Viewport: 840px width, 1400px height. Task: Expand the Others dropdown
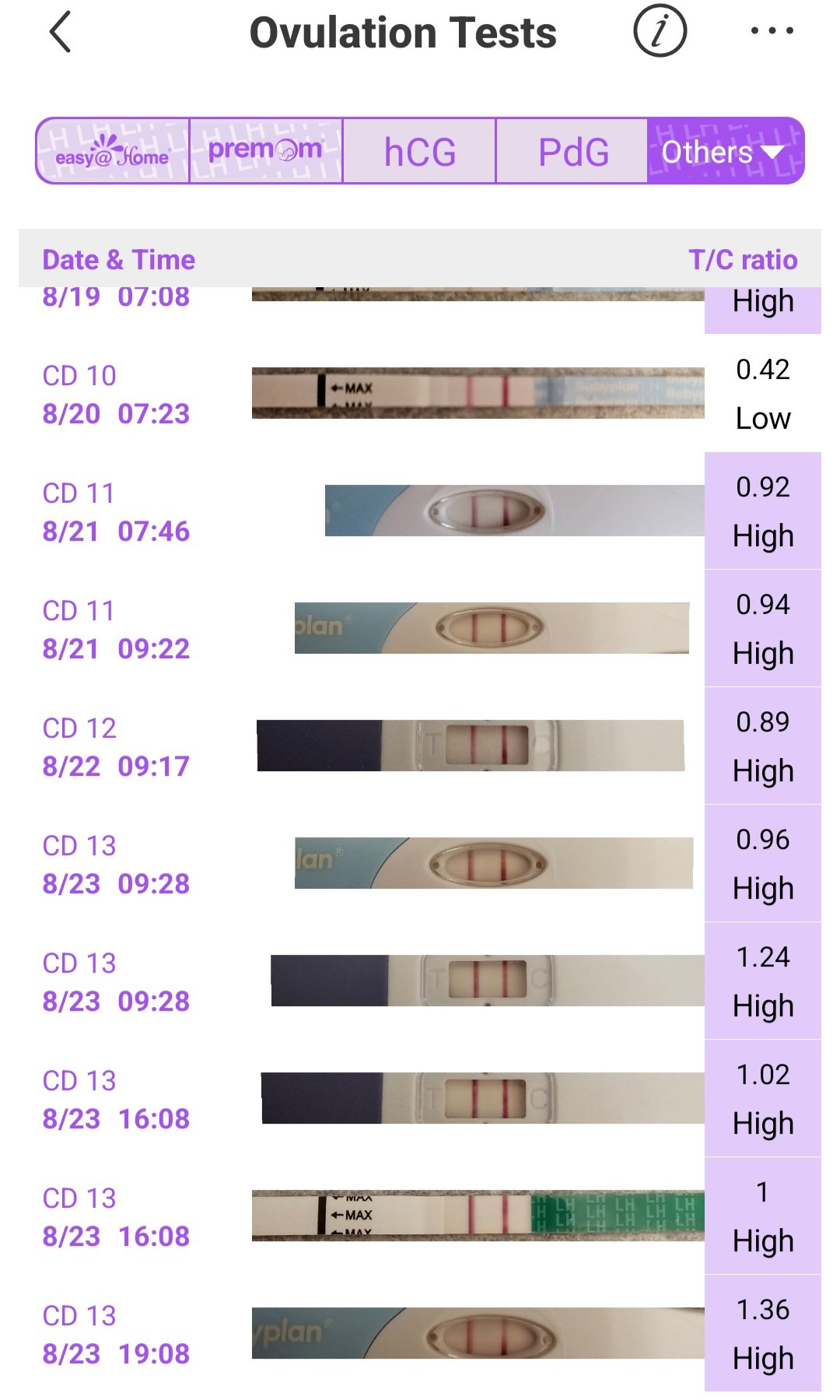click(725, 151)
